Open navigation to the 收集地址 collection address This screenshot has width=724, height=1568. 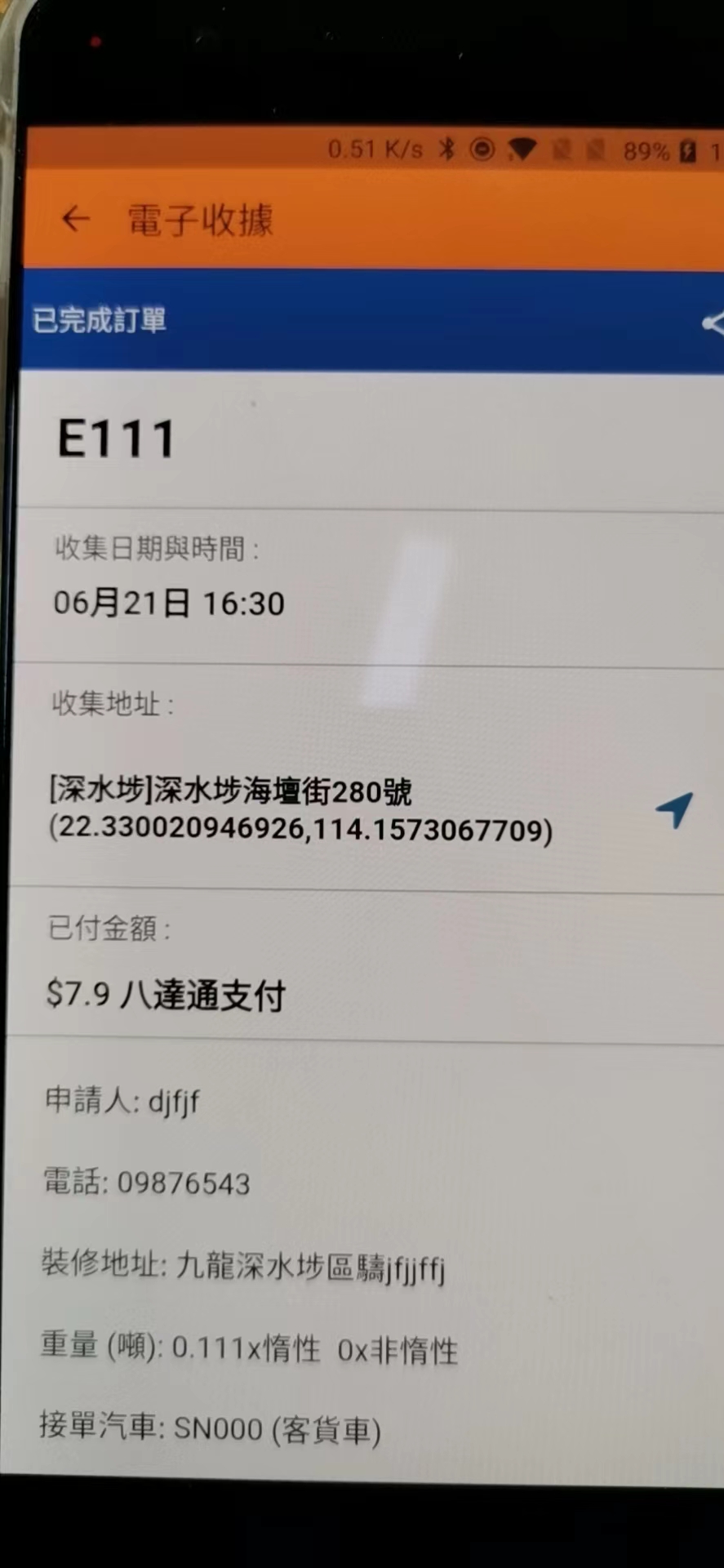pos(674,810)
